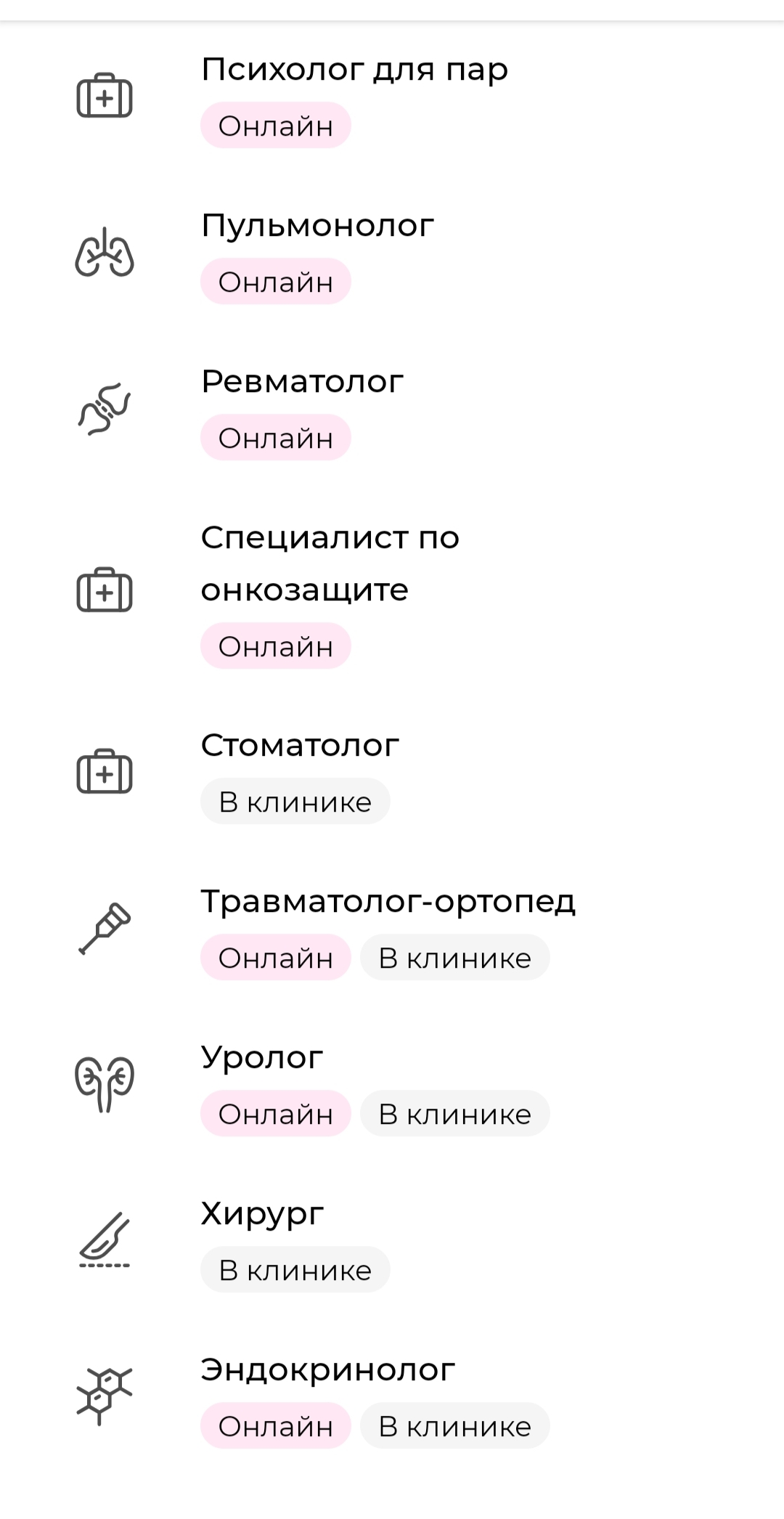Choose the Ревматолог specialist
Viewport: 784px width, 1519px height.
pos(302,382)
